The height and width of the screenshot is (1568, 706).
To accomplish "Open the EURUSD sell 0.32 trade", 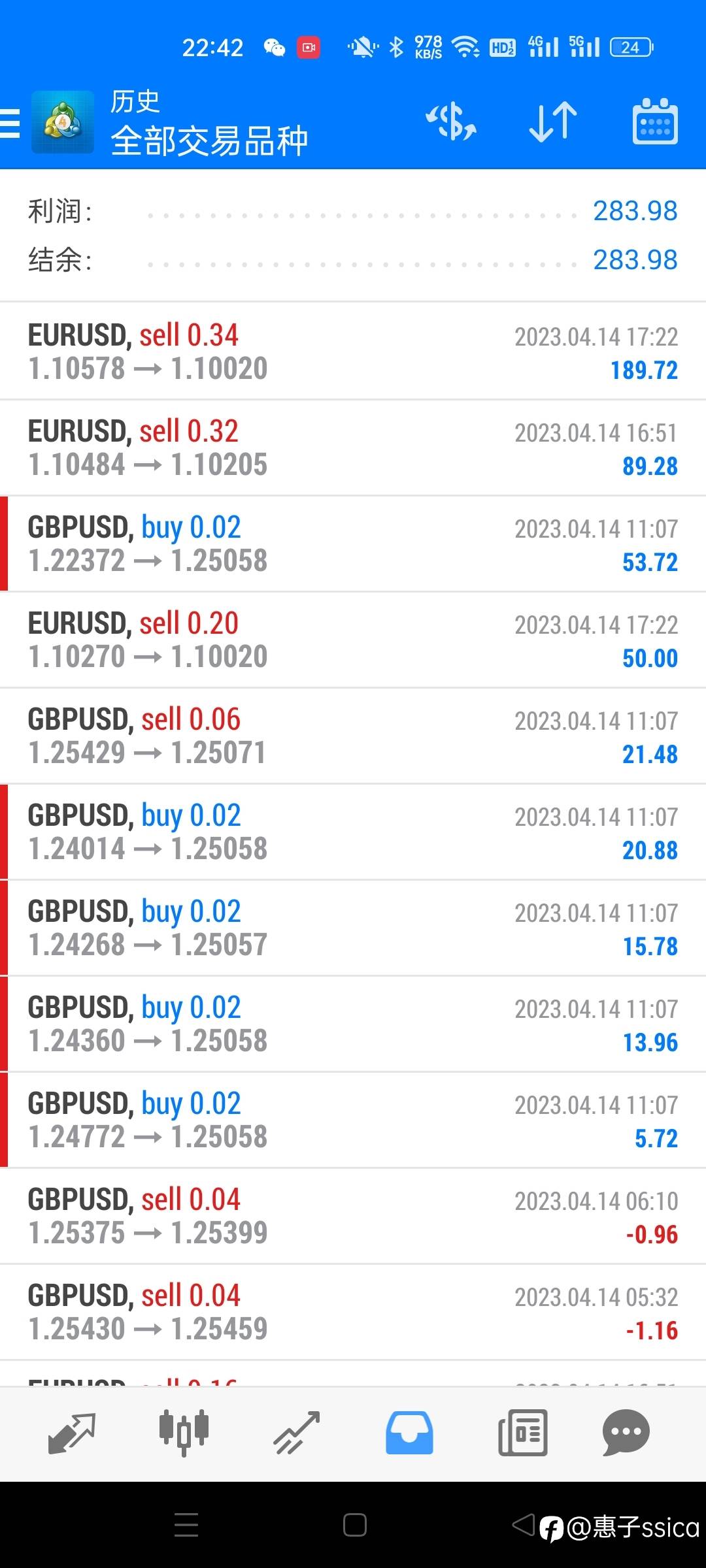I will (x=353, y=448).
